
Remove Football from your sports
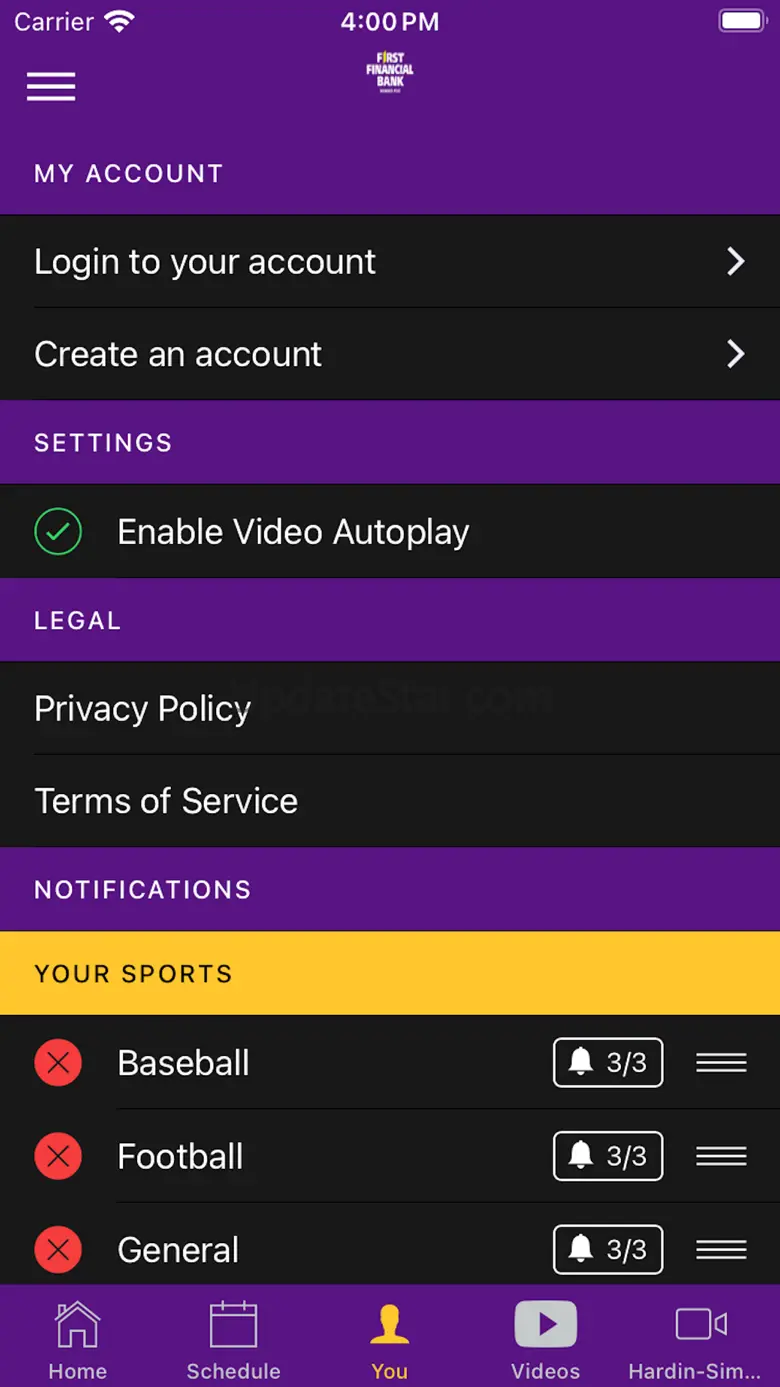(x=58, y=1157)
